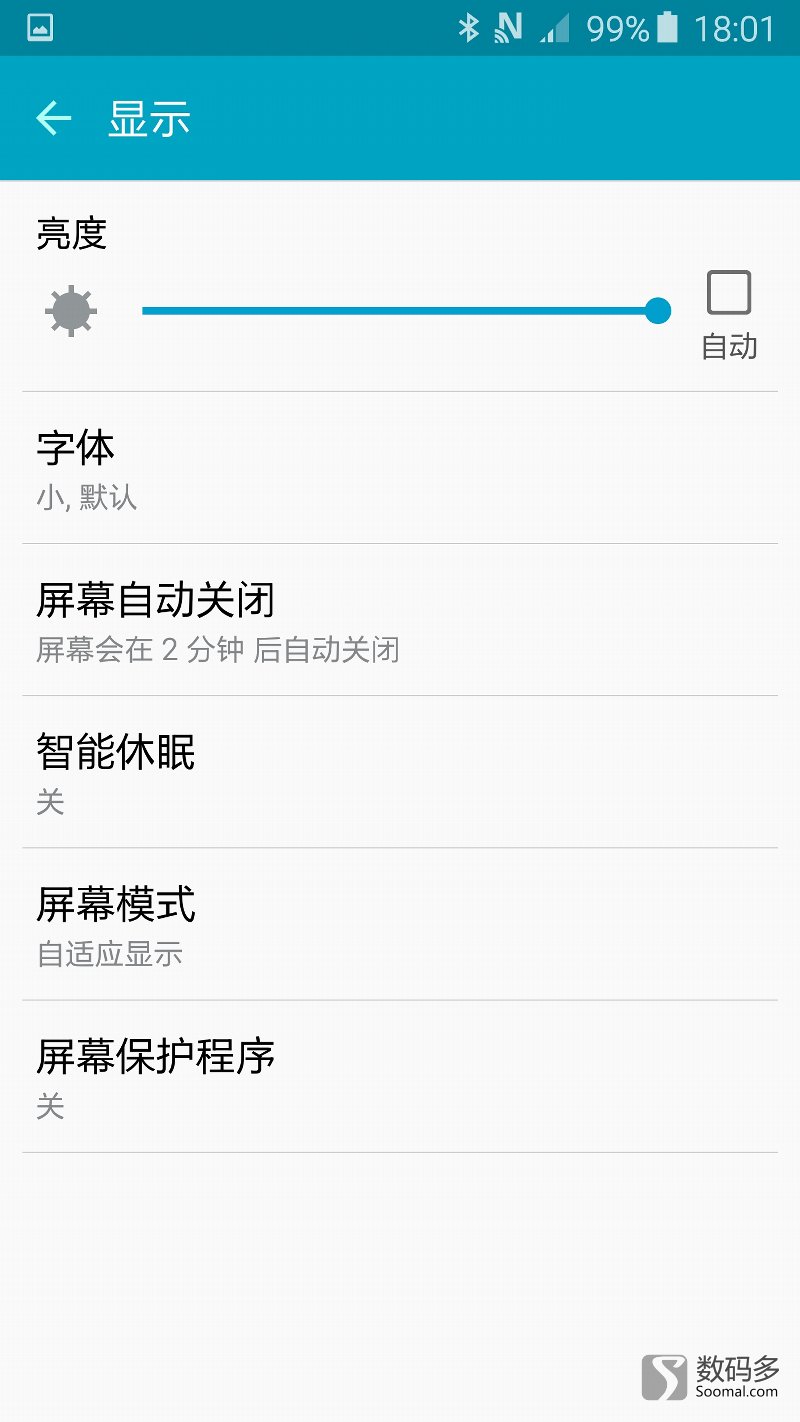Tap the clock showing 18:01

pos(736,29)
